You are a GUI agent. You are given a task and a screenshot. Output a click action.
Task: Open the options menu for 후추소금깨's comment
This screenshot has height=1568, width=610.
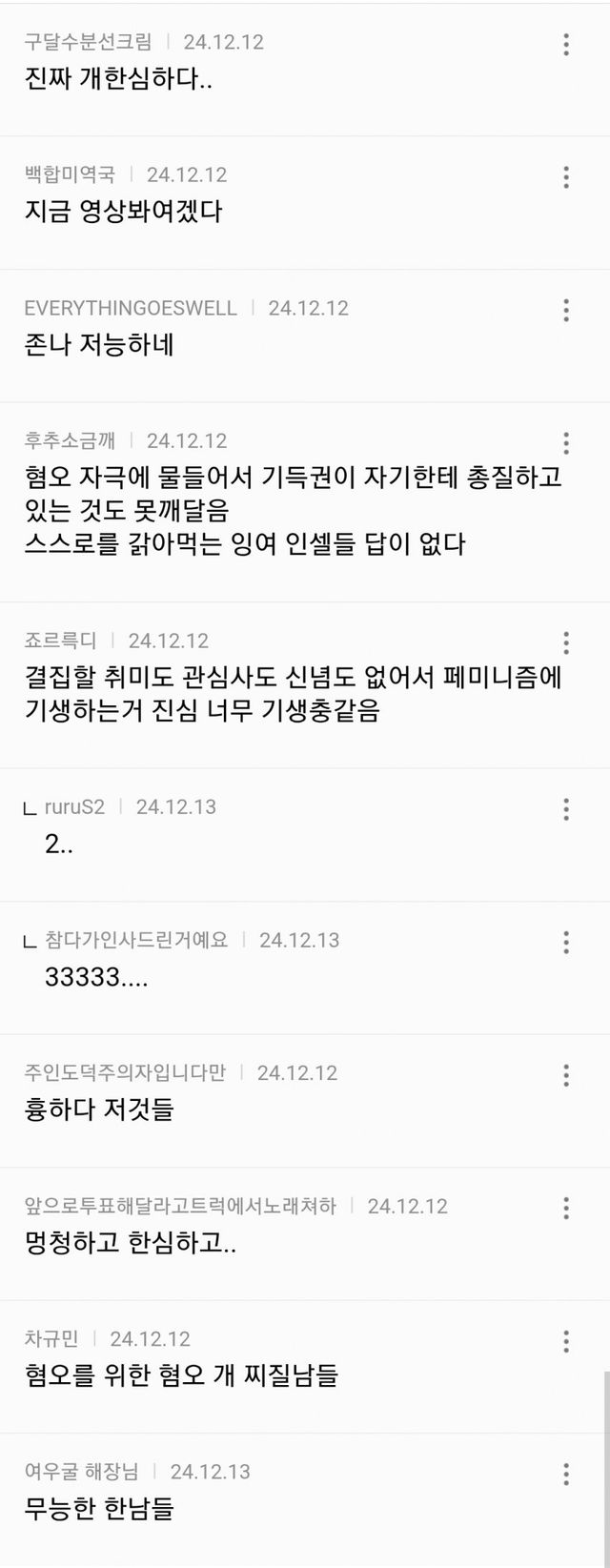coord(566,442)
